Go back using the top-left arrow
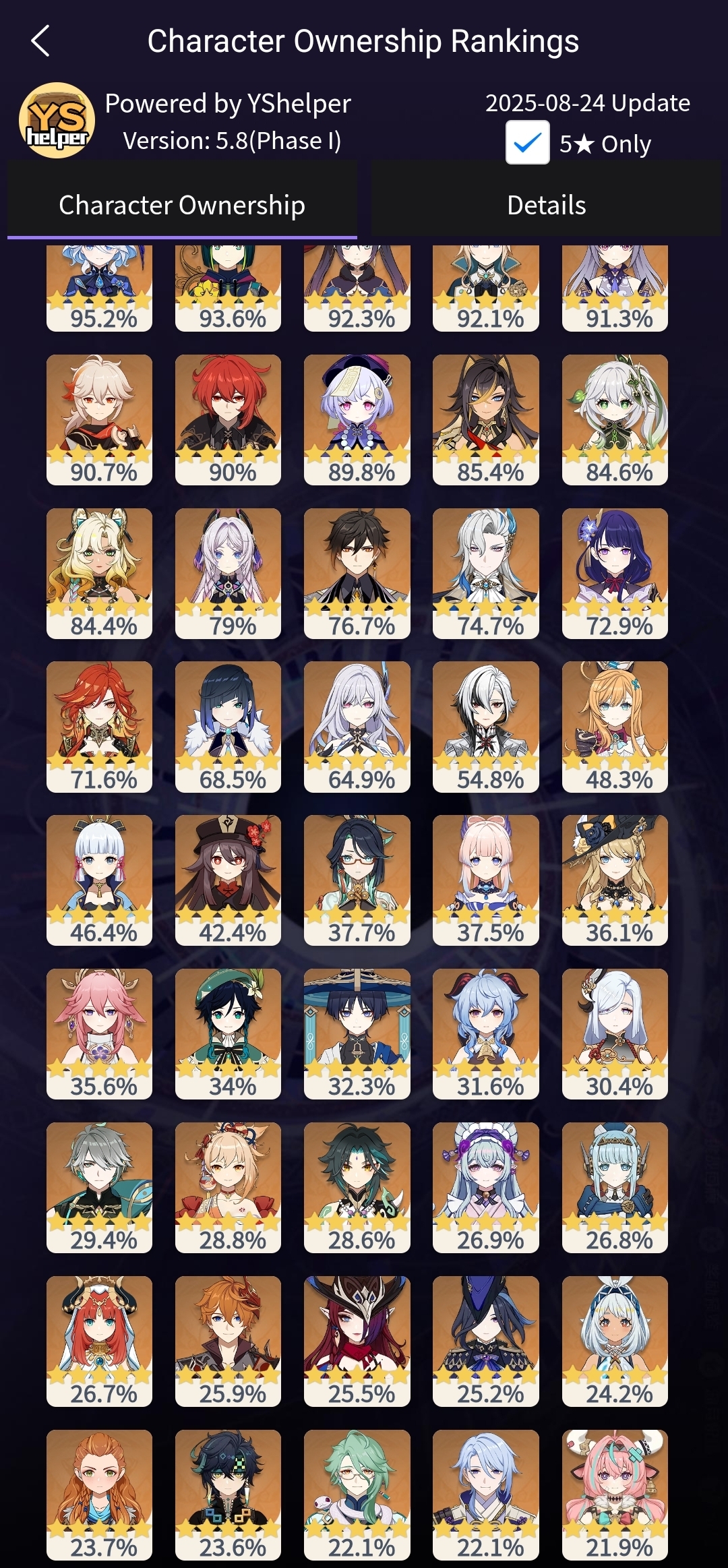This screenshot has width=728, height=1568. [40, 41]
